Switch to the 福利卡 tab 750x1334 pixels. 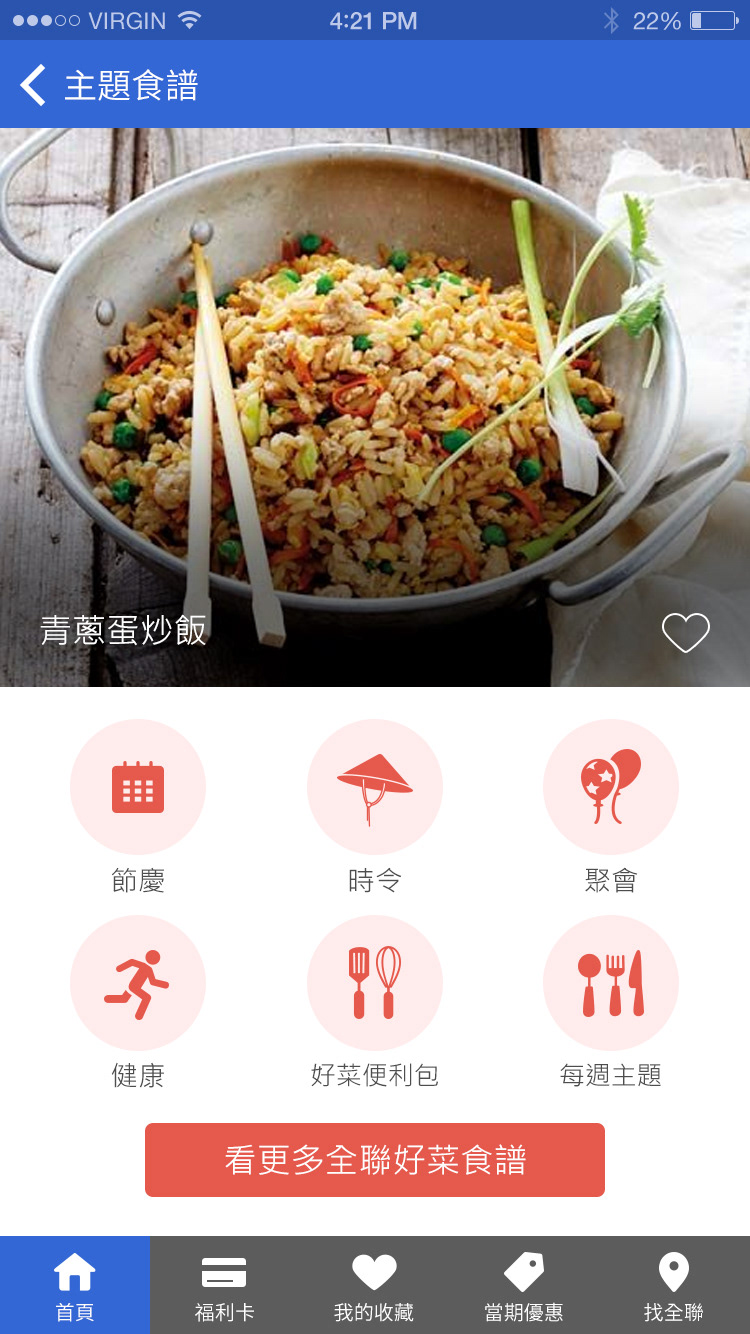(224, 1286)
